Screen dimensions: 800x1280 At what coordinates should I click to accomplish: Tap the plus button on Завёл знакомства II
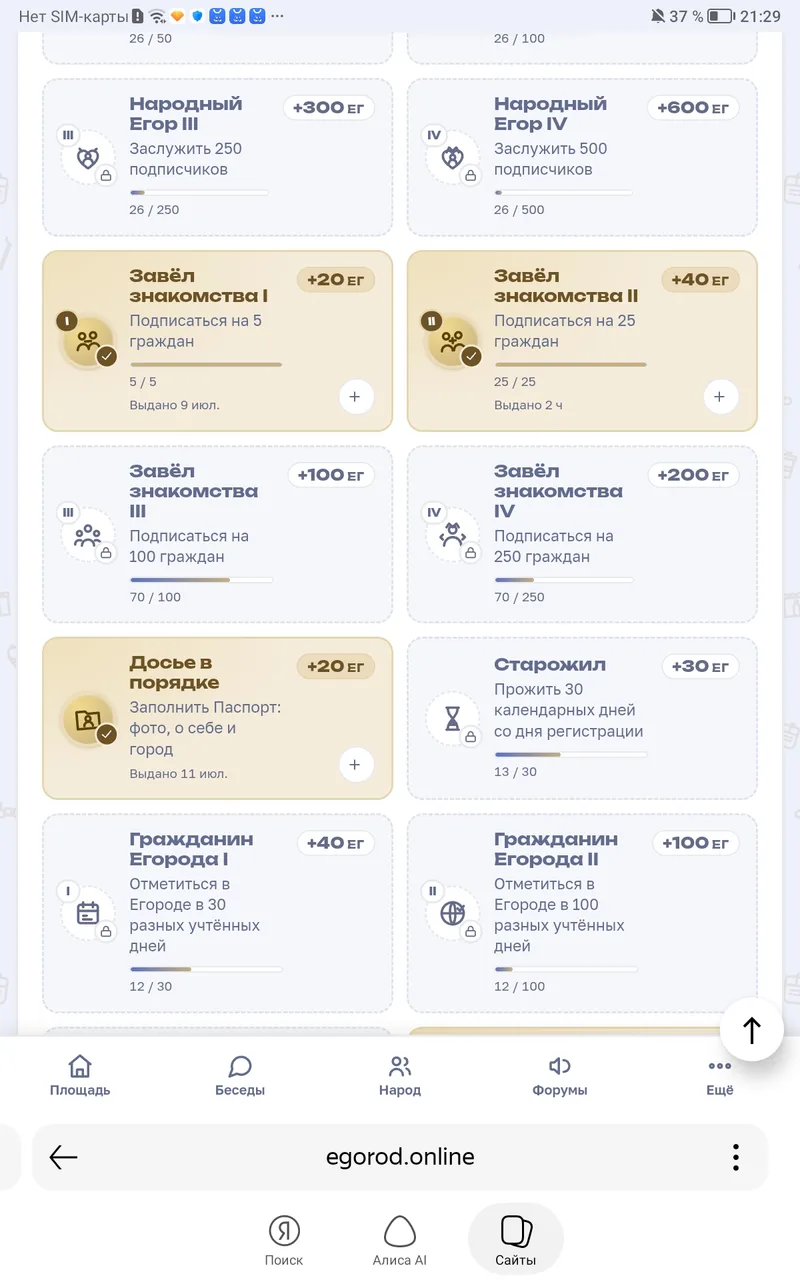click(x=720, y=397)
